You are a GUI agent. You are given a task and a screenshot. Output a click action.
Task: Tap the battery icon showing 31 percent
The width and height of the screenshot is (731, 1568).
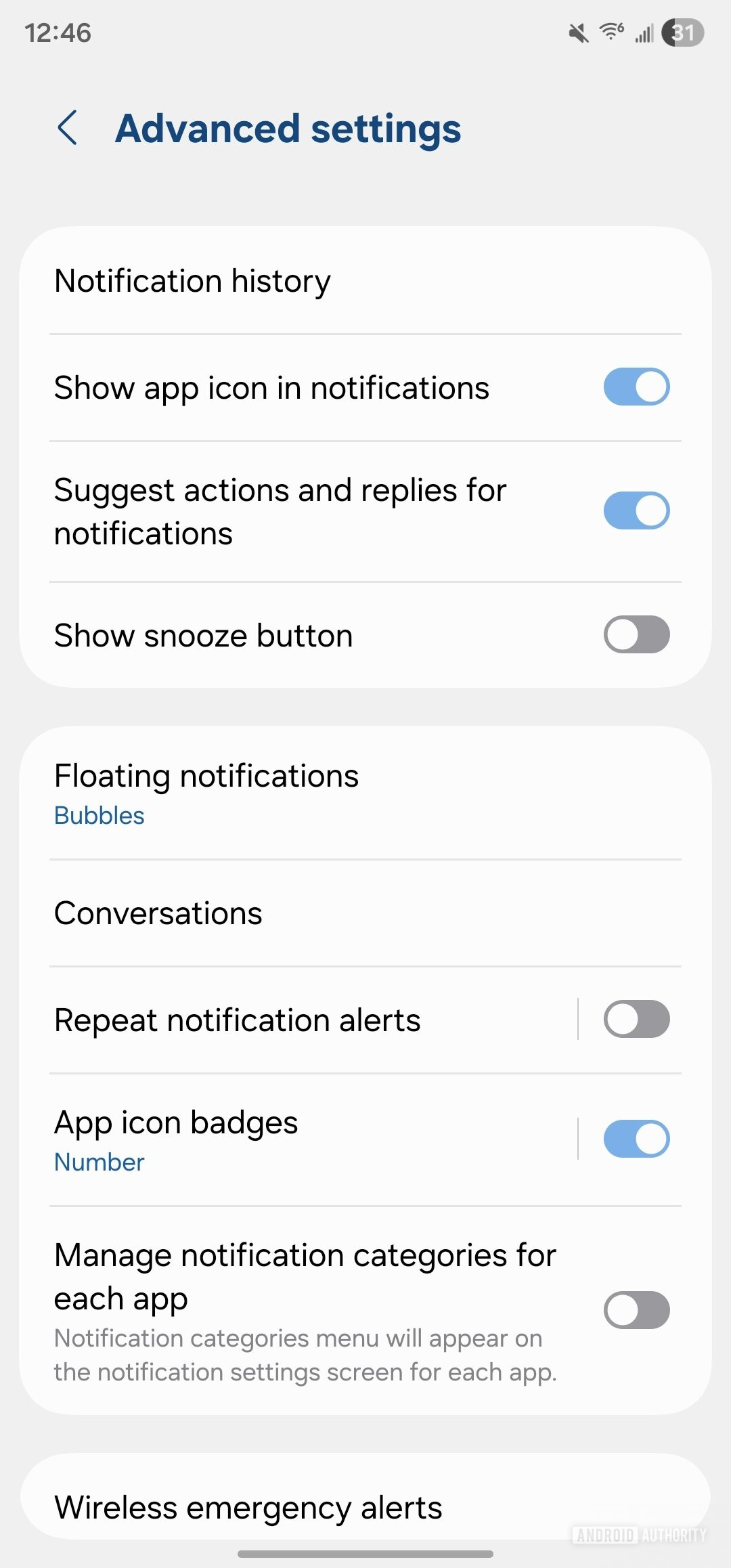(682, 32)
